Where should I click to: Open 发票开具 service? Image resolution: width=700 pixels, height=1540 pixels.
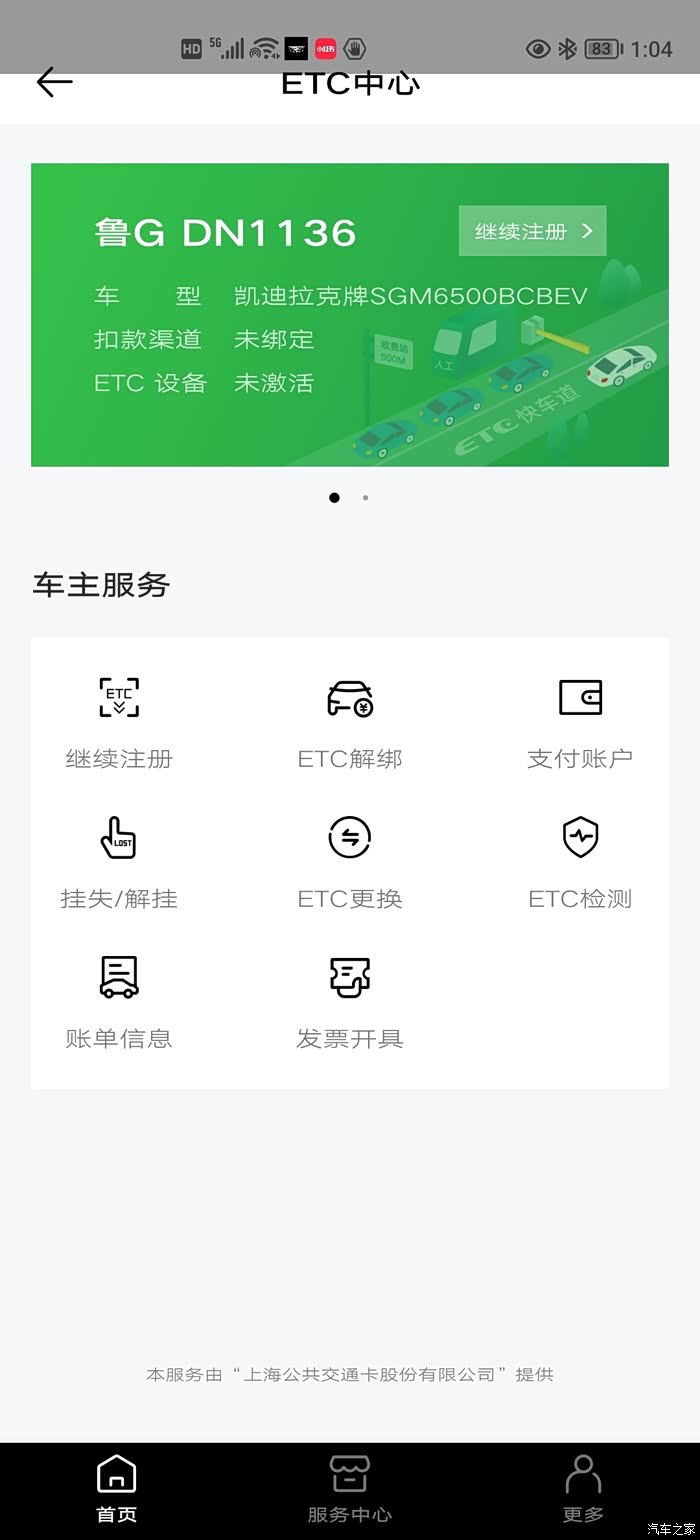click(349, 1003)
